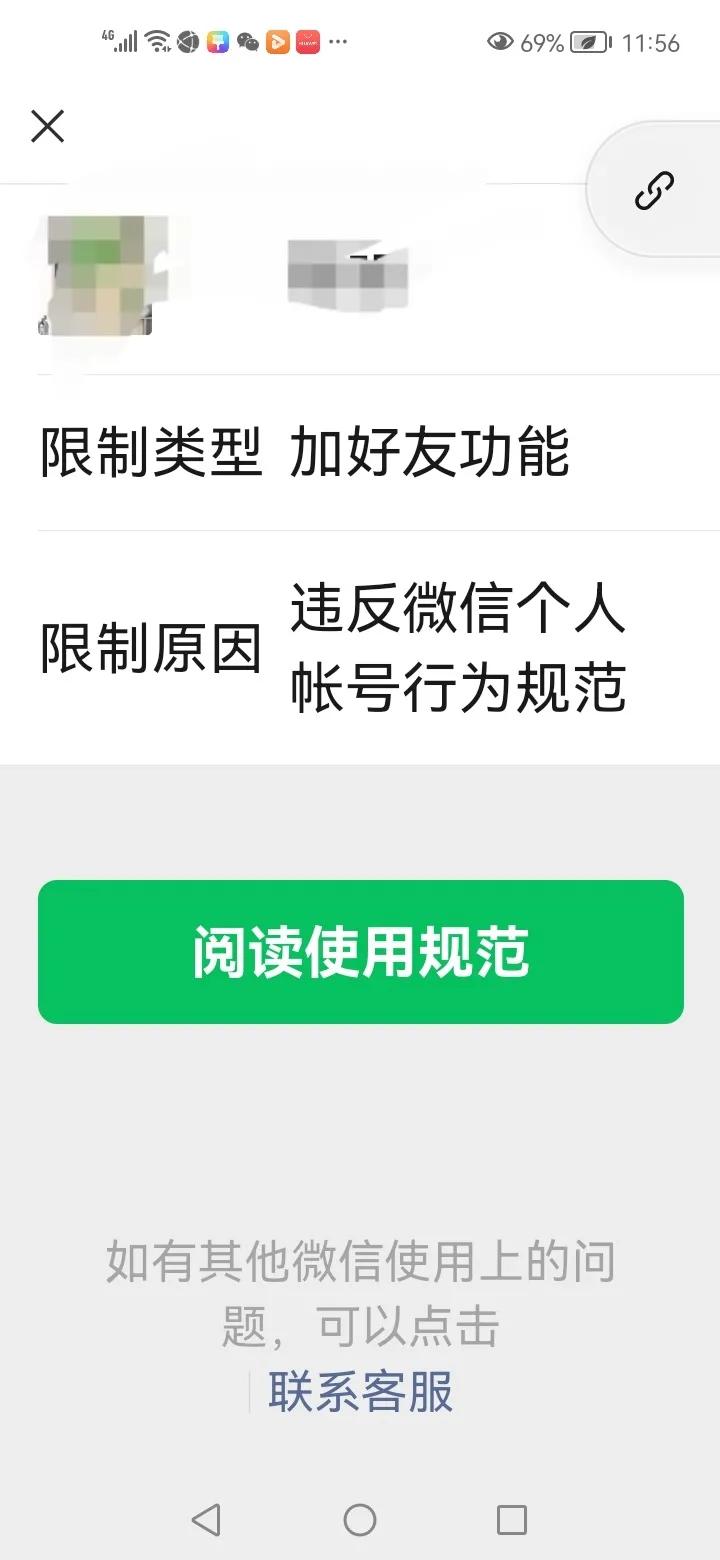Tap the Huawei Video icon in status bar
This screenshot has height=1560, width=720.
277,43
